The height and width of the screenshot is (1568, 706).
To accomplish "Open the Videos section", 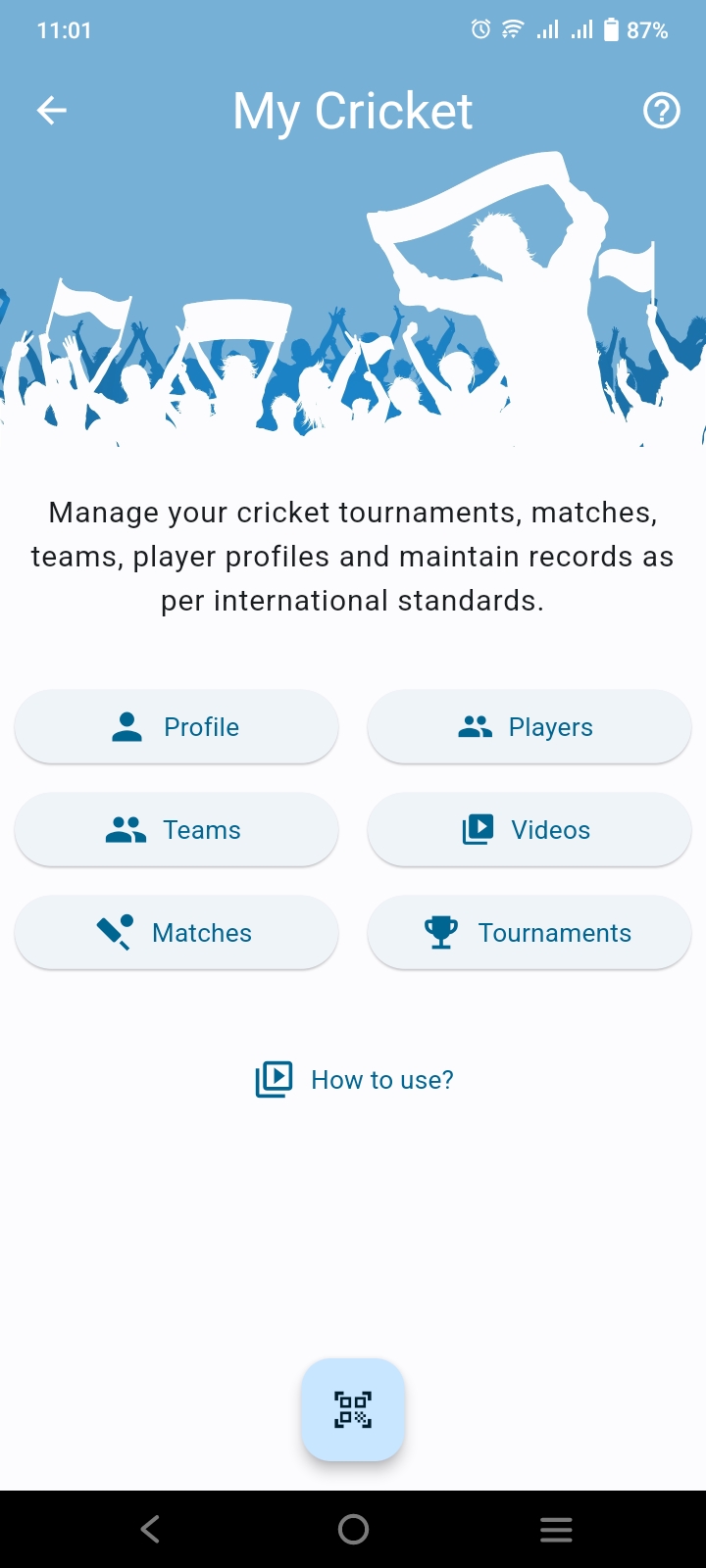I will 529,830.
